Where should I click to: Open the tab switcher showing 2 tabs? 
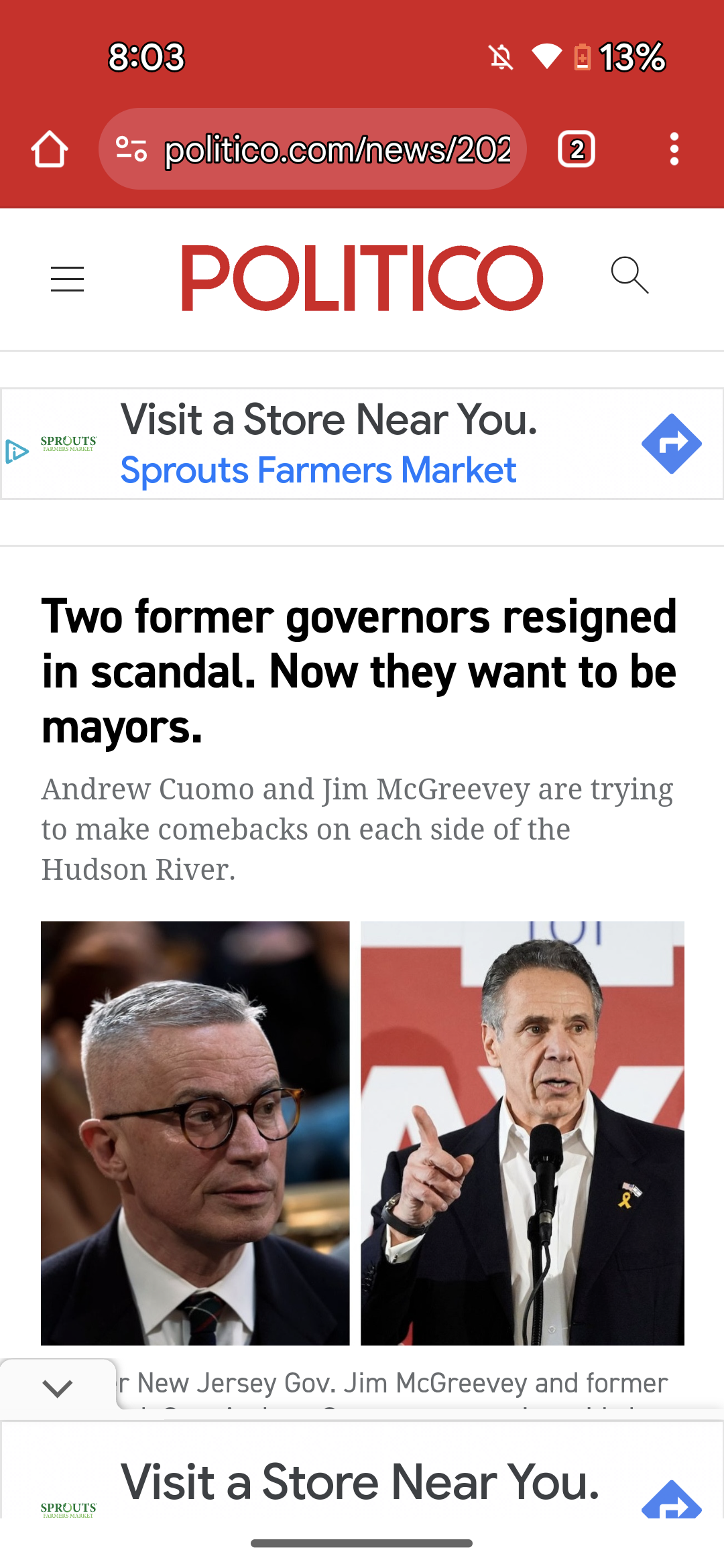point(577,149)
